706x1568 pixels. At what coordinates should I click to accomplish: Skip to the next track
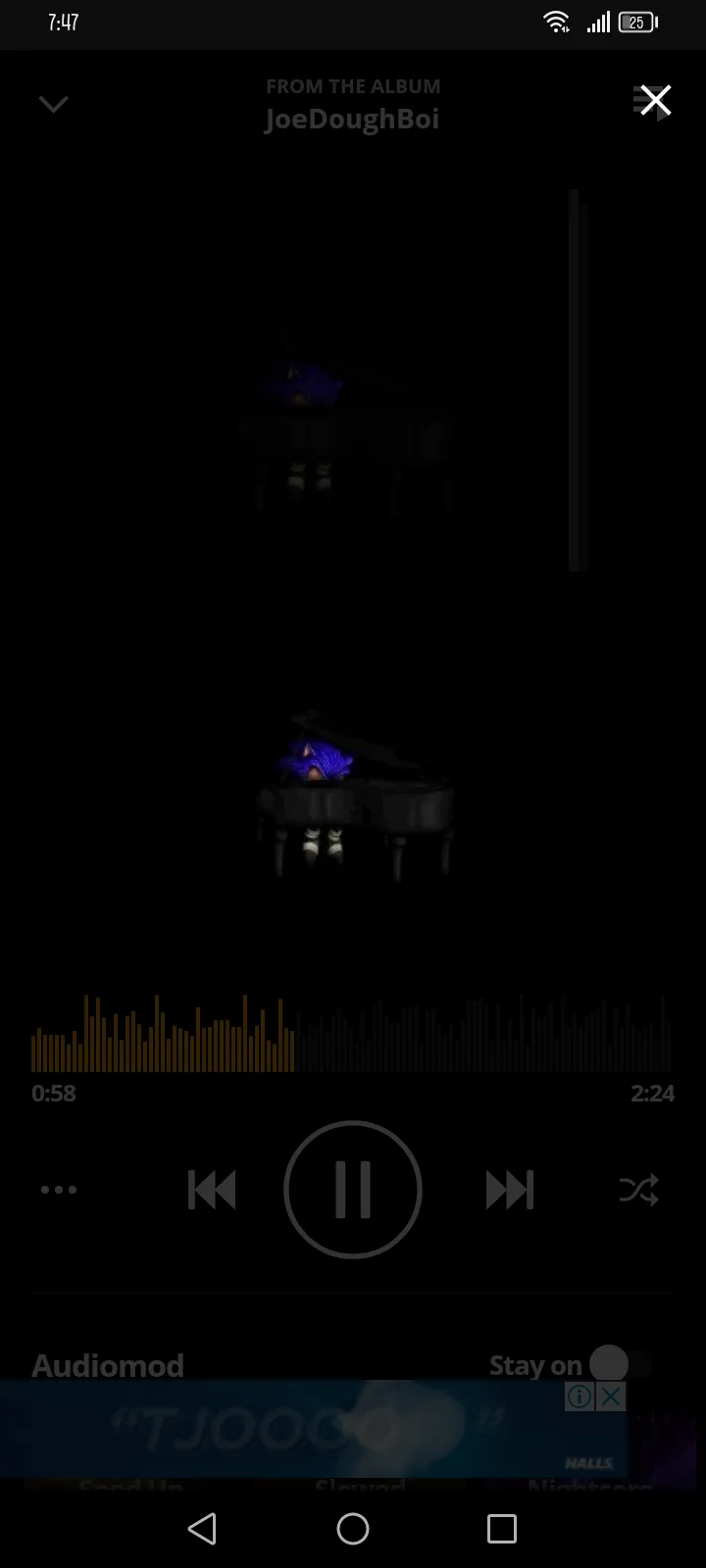click(x=510, y=1190)
